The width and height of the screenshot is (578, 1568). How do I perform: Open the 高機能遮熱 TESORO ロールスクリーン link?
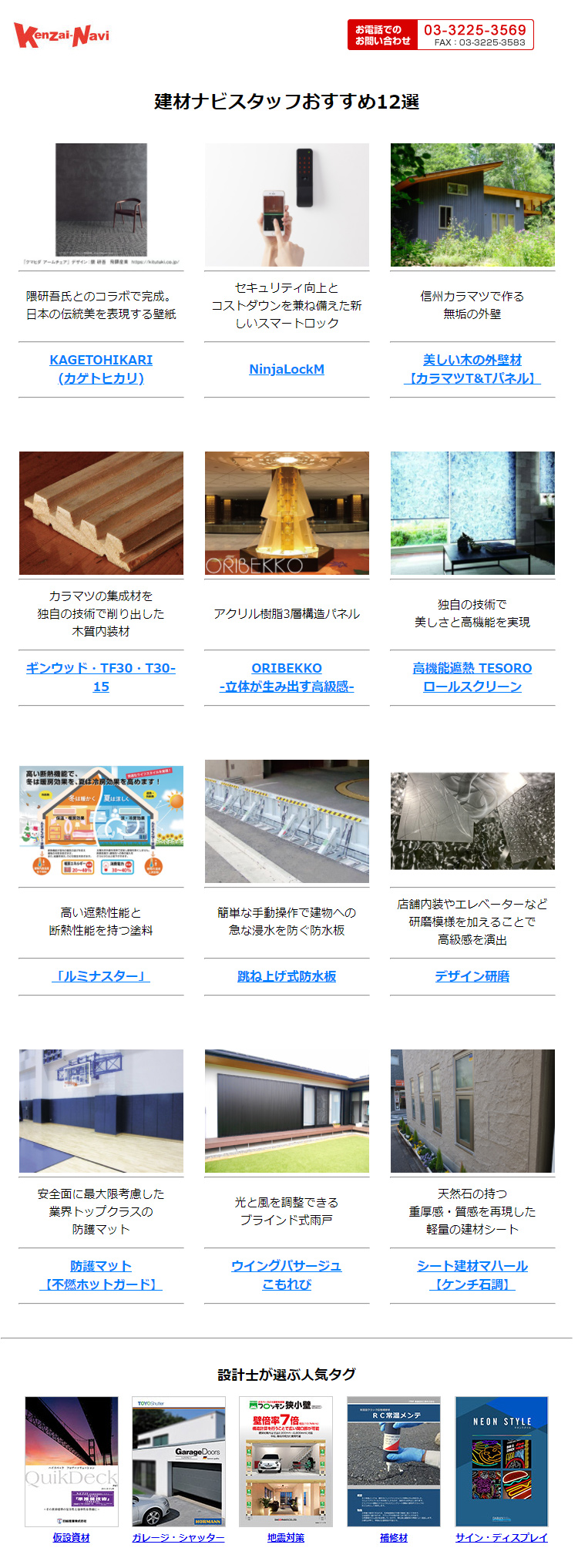pos(472,677)
